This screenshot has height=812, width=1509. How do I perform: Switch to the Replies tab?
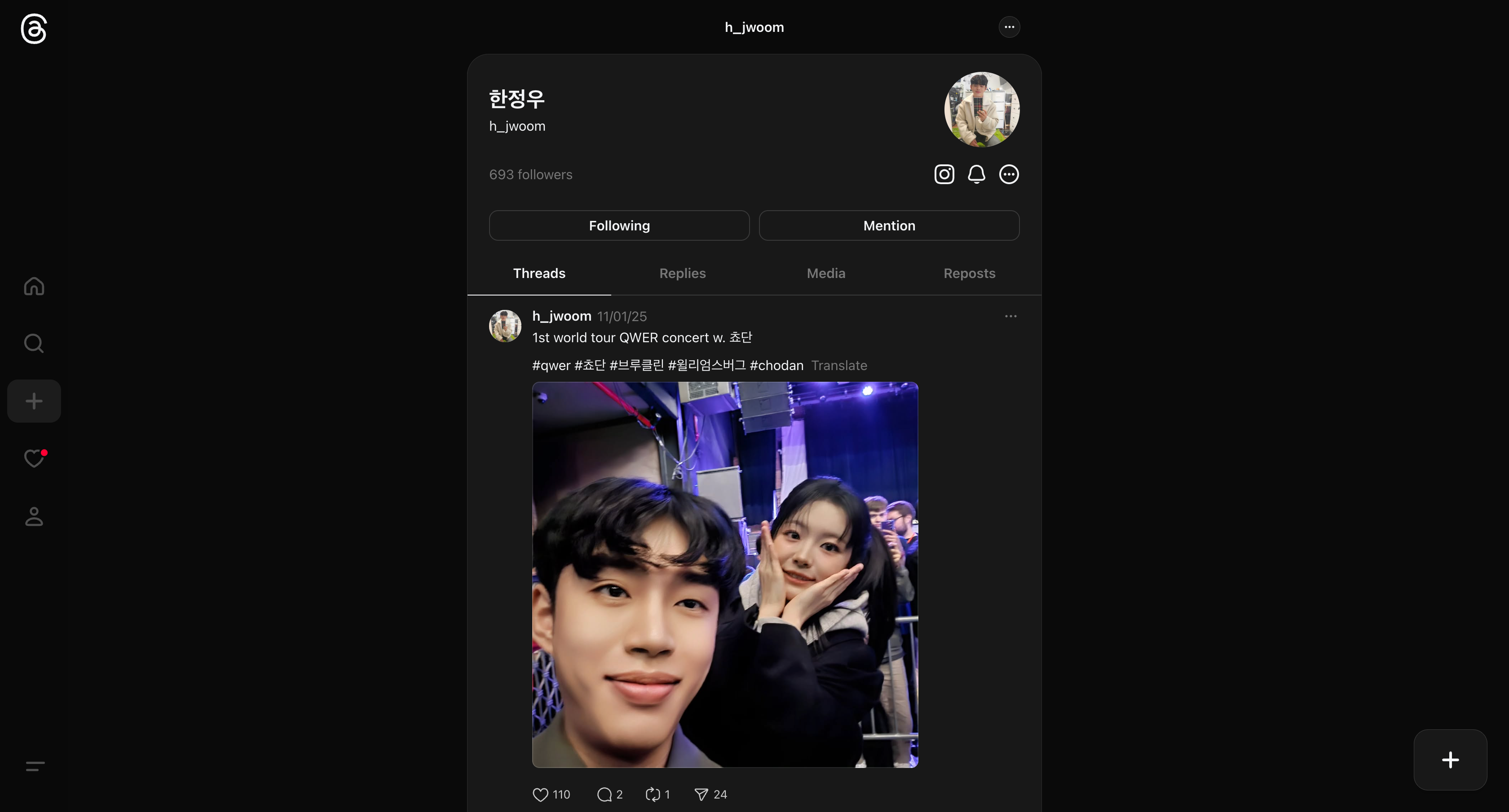(x=683, y=274)
